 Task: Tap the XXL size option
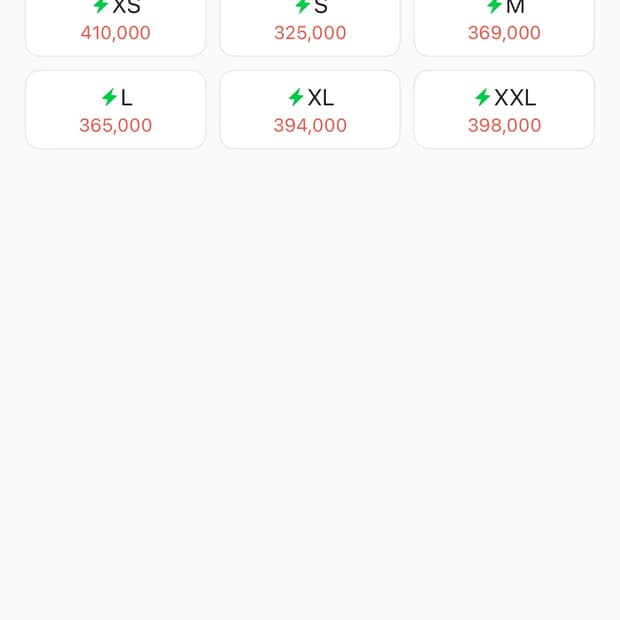(504, 110)
